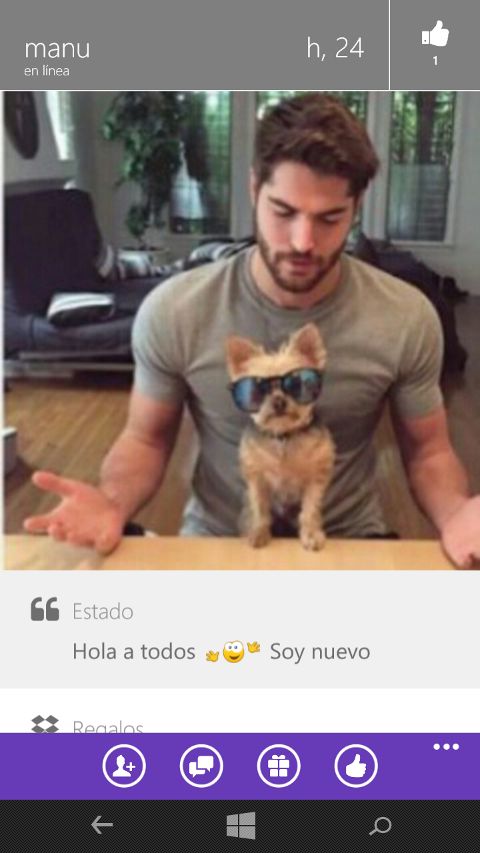Expand the three-dot more options menu

[446, 747]
